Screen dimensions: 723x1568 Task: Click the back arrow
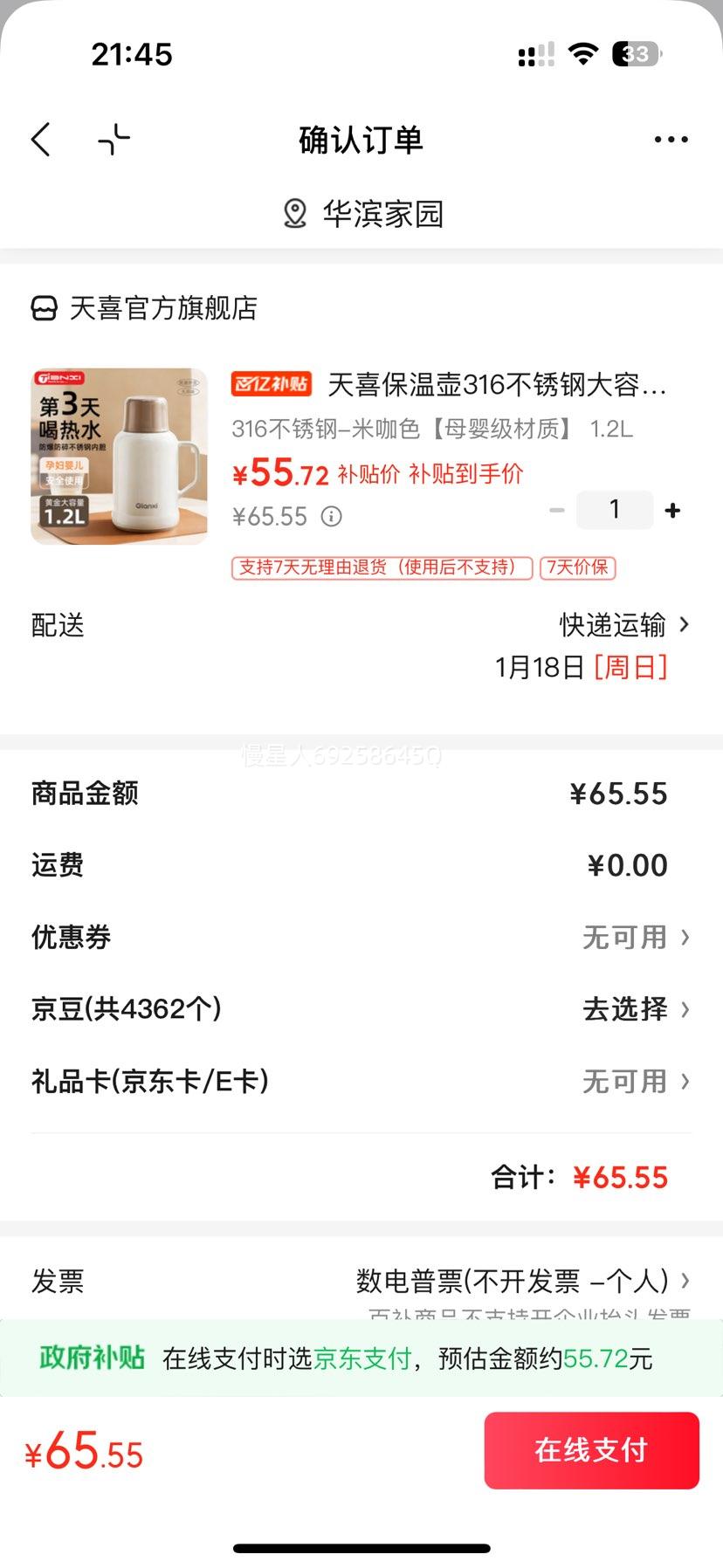pyautogui.click(x=40, y=139)
